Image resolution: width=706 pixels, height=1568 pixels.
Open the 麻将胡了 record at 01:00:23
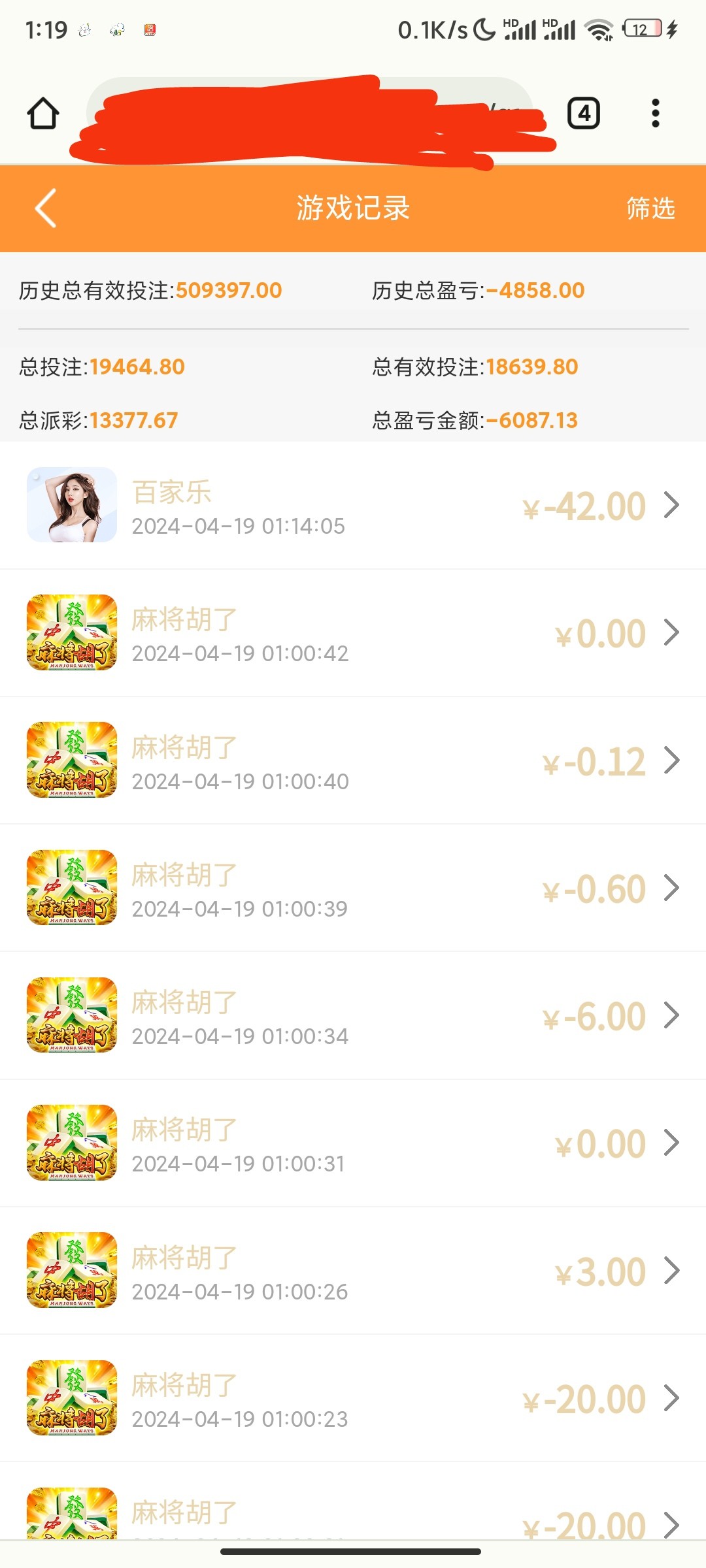pyautogui.click(x=353, y=1398)
